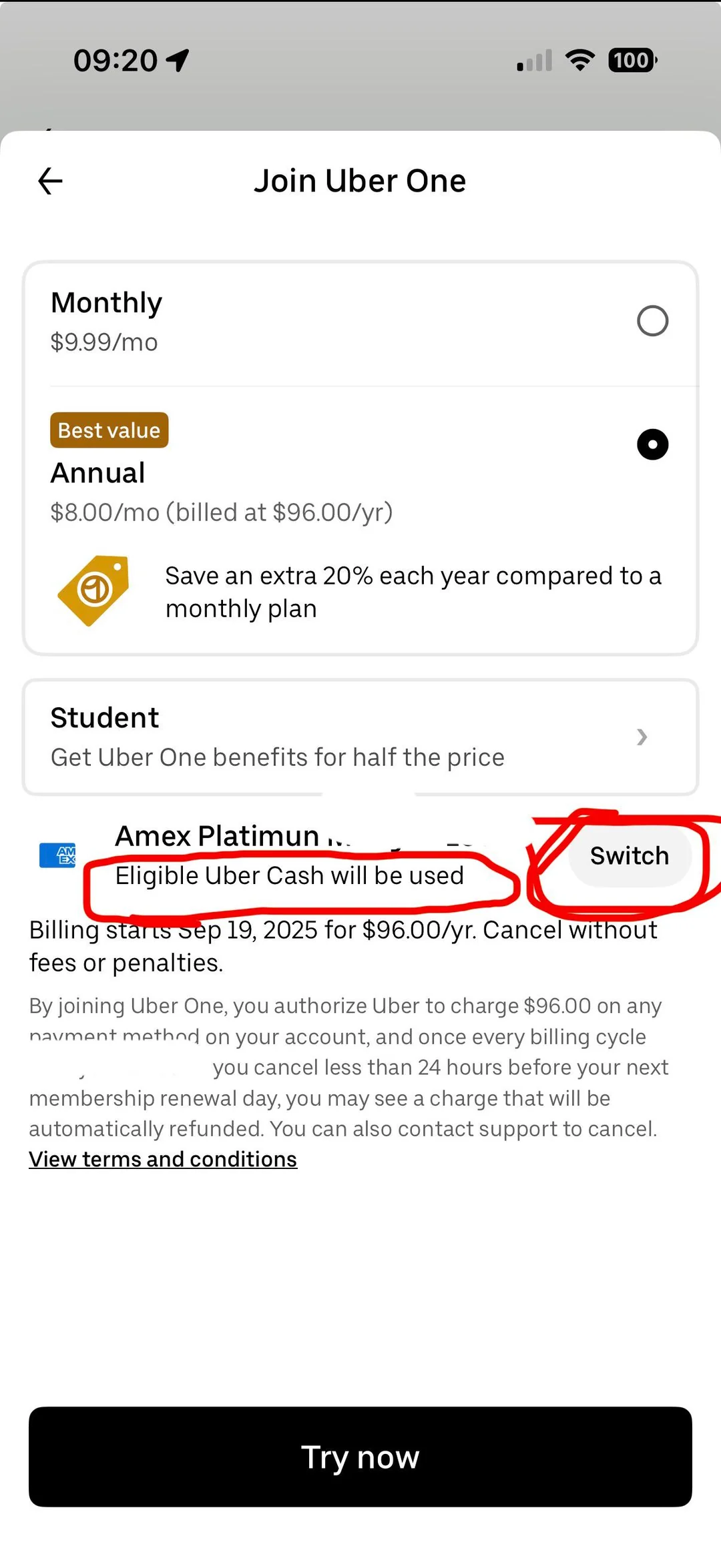Tap Try now to join
This screenshot has width=721, height=1568.
[x=360, y=1457]
